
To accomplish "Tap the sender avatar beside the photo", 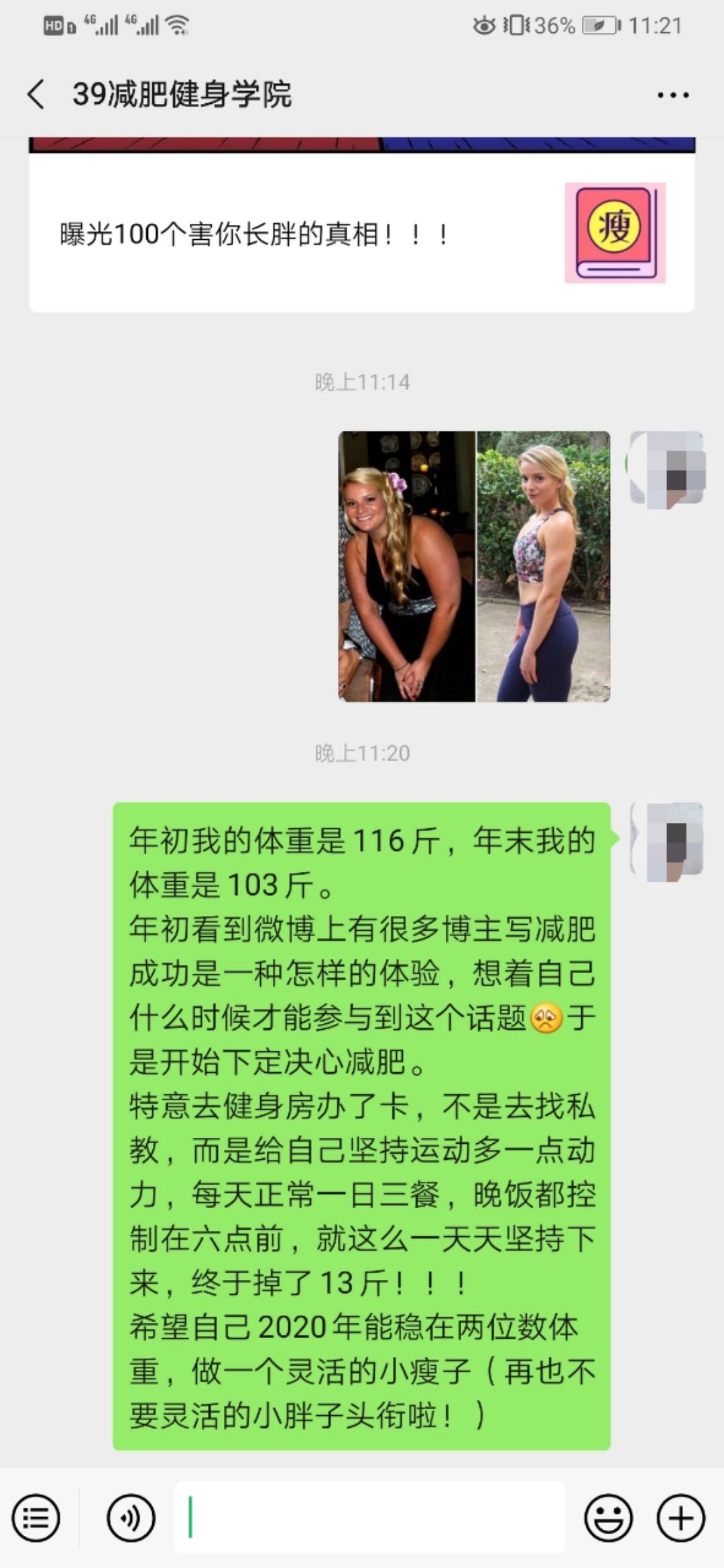I will [666, 468].
